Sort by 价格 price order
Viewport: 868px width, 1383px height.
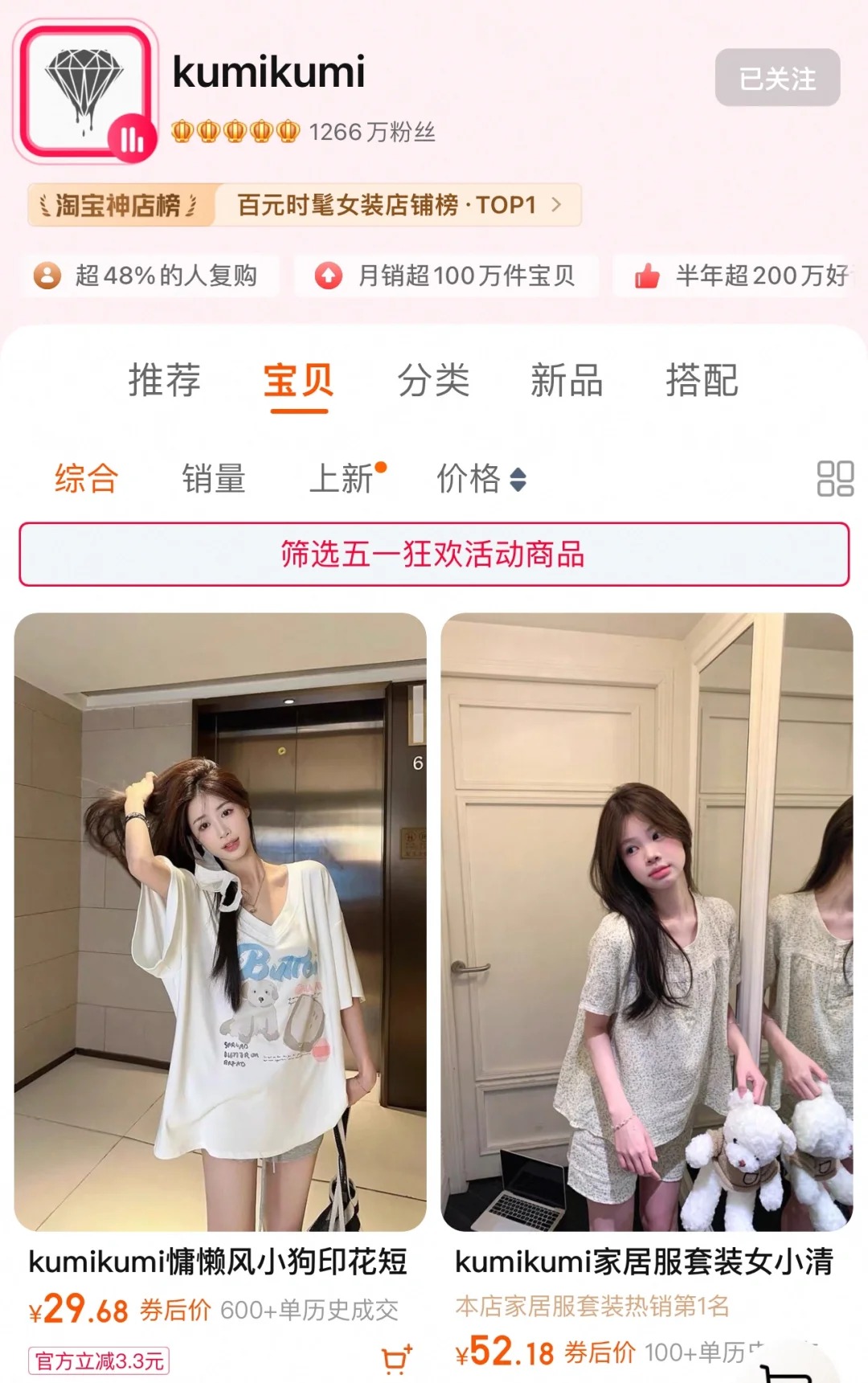tap(481, 479)
